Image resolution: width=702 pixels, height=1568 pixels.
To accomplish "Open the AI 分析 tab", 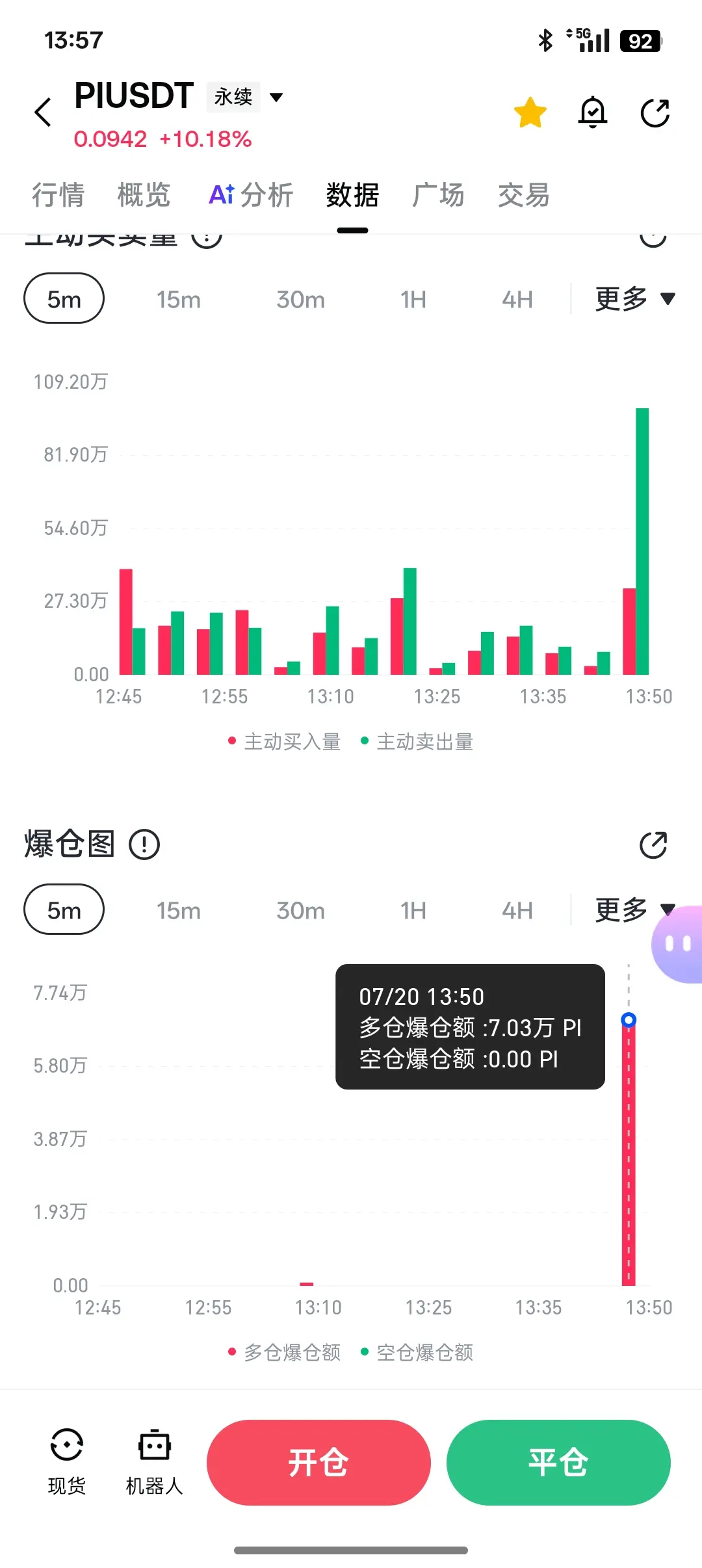I will 251,195.
